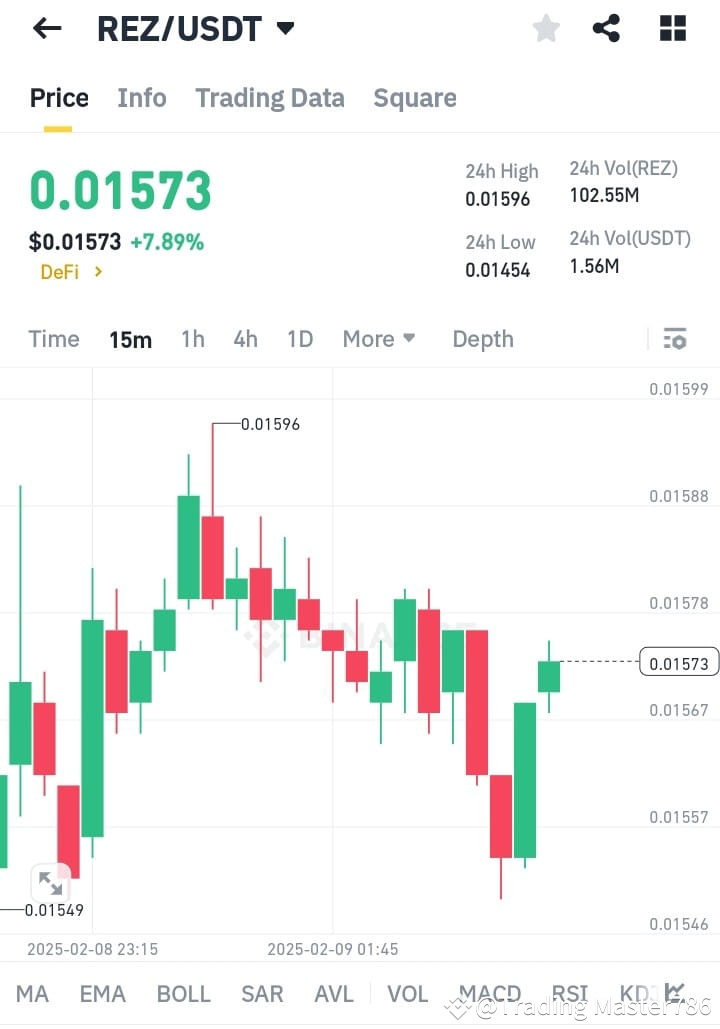
Task: Switch chart to 1D timeframe
Action: coord(300,339)
